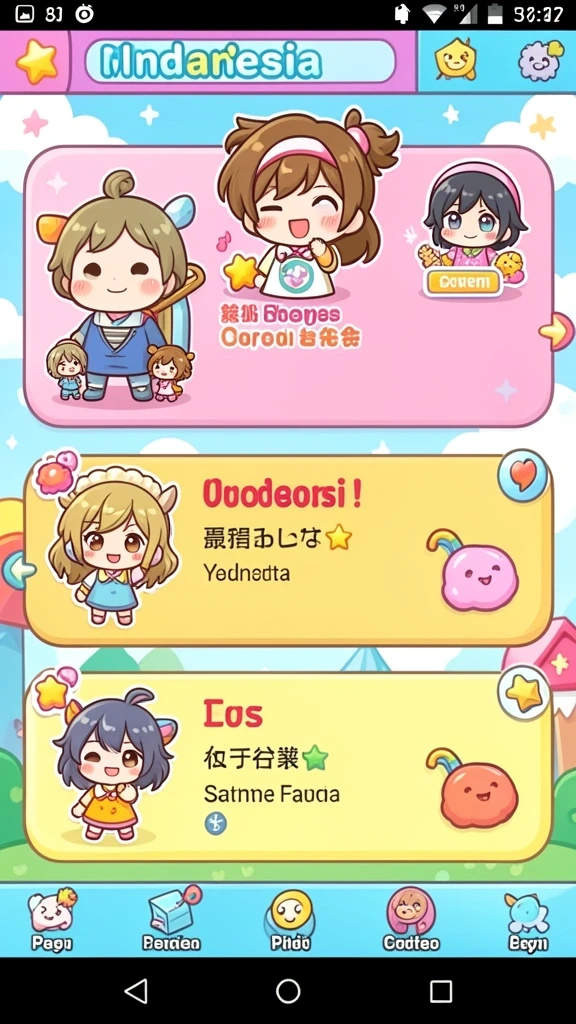Screen dimensions: 576x1024
Task: Switch to the Bercien tab
Action: click(171, 920)
